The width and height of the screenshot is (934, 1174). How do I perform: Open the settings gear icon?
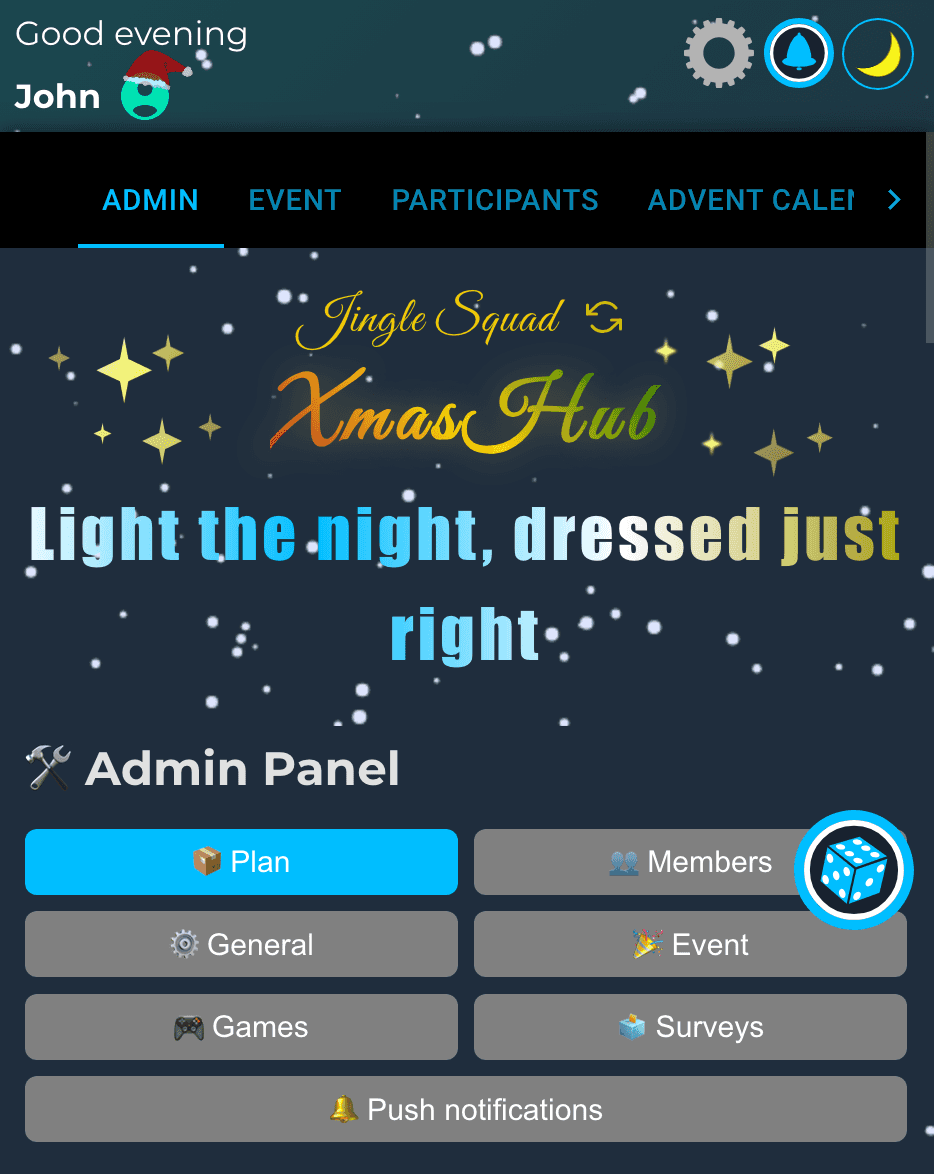tap(718, 53)
